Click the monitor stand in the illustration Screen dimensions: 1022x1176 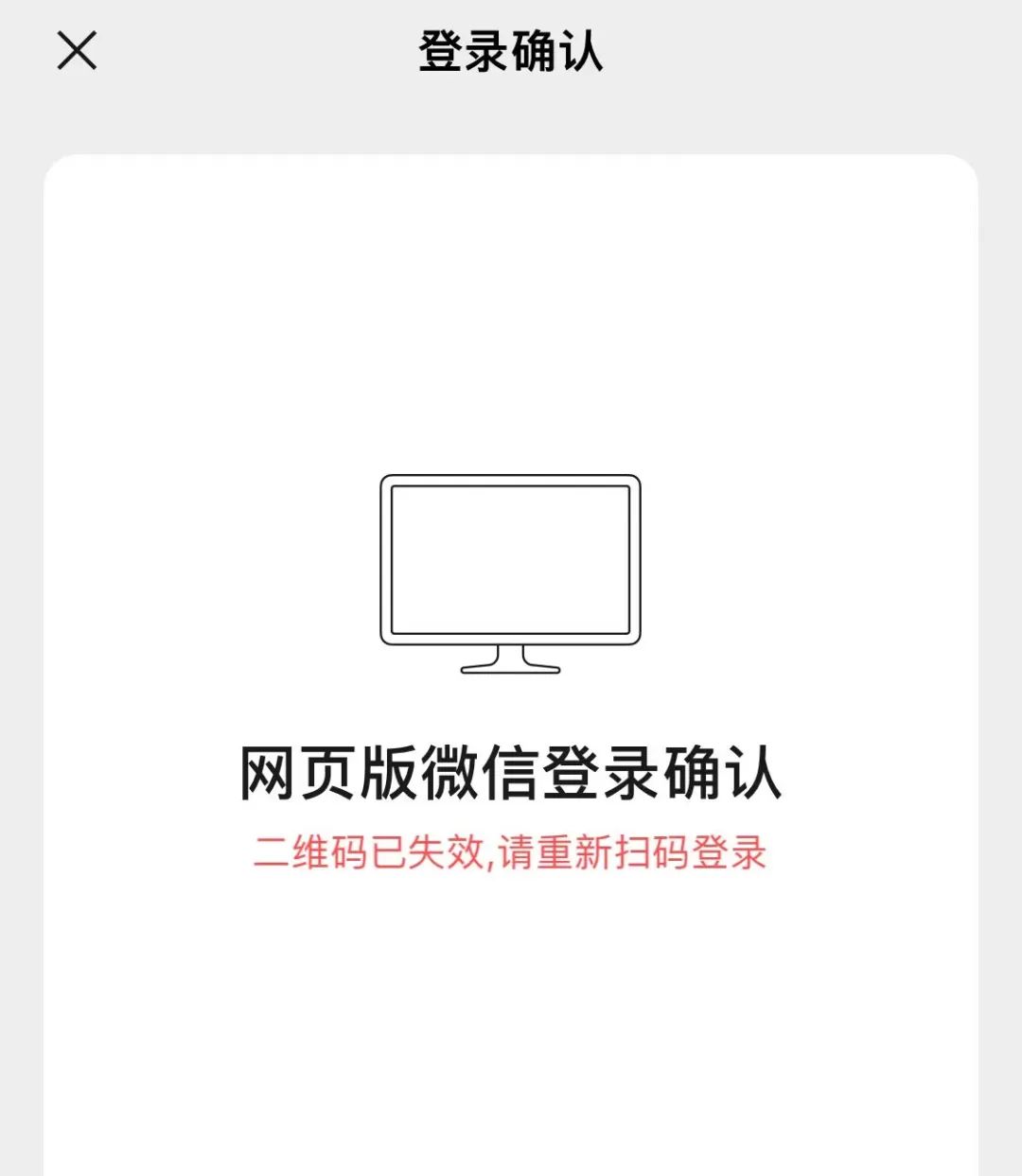tap(510, 653)
